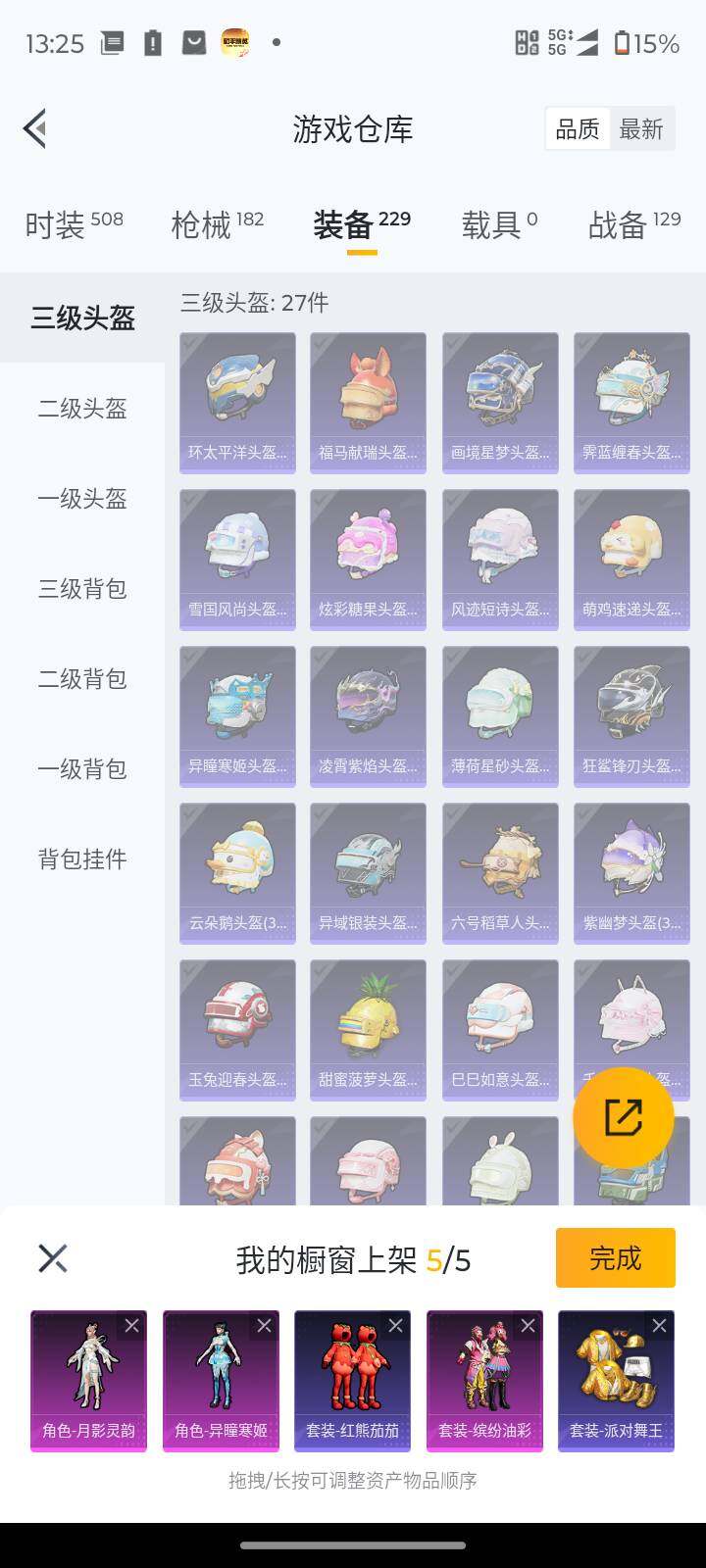Sort by 最新
This screenshot has width=706, height=1568.
click(x=641, y=128)
